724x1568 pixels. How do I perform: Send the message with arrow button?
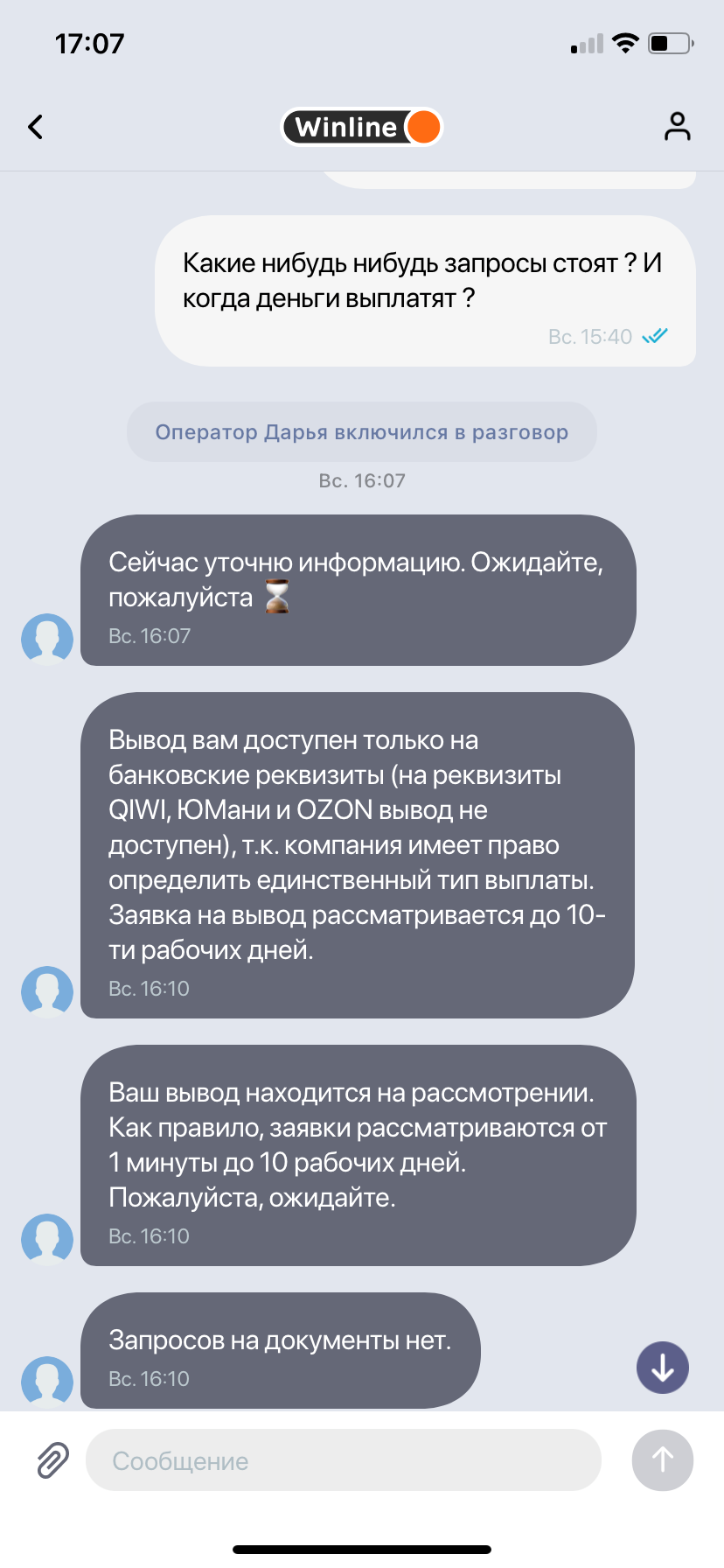click(662, 1460)
